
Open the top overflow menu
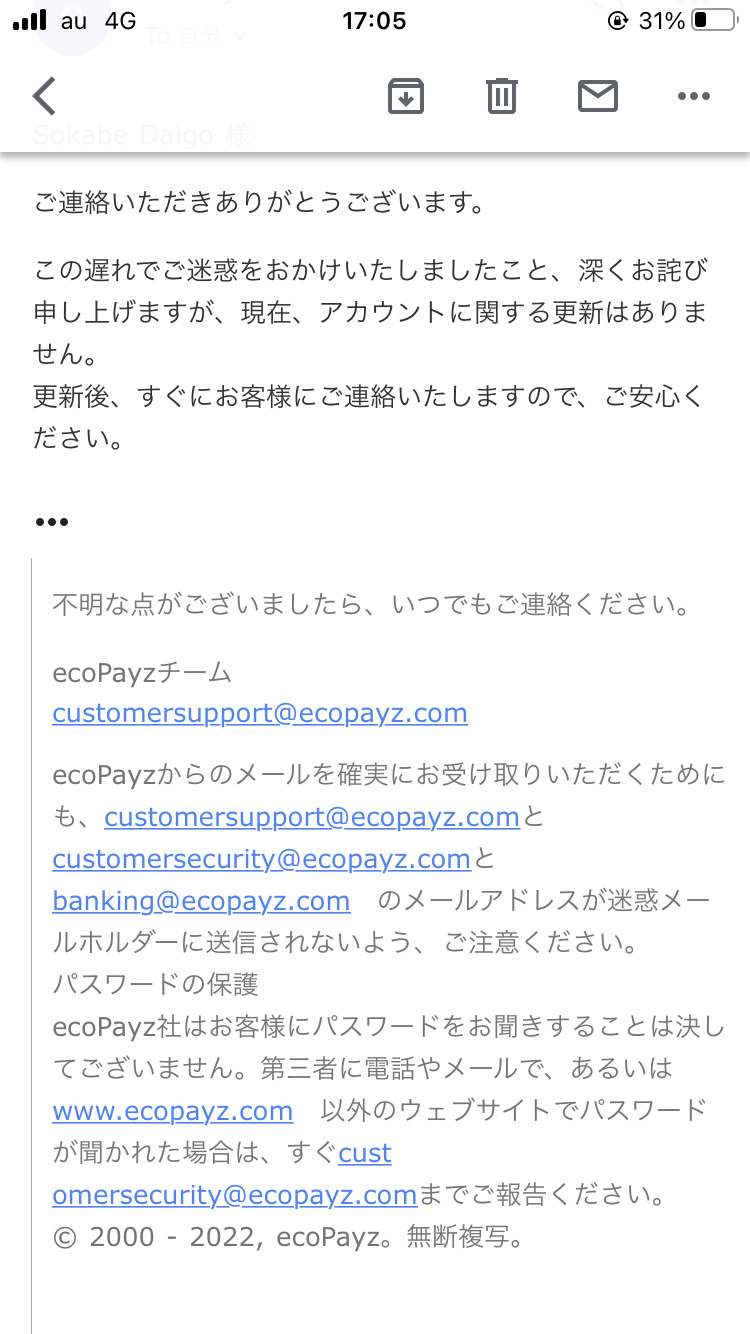(693, 96)
